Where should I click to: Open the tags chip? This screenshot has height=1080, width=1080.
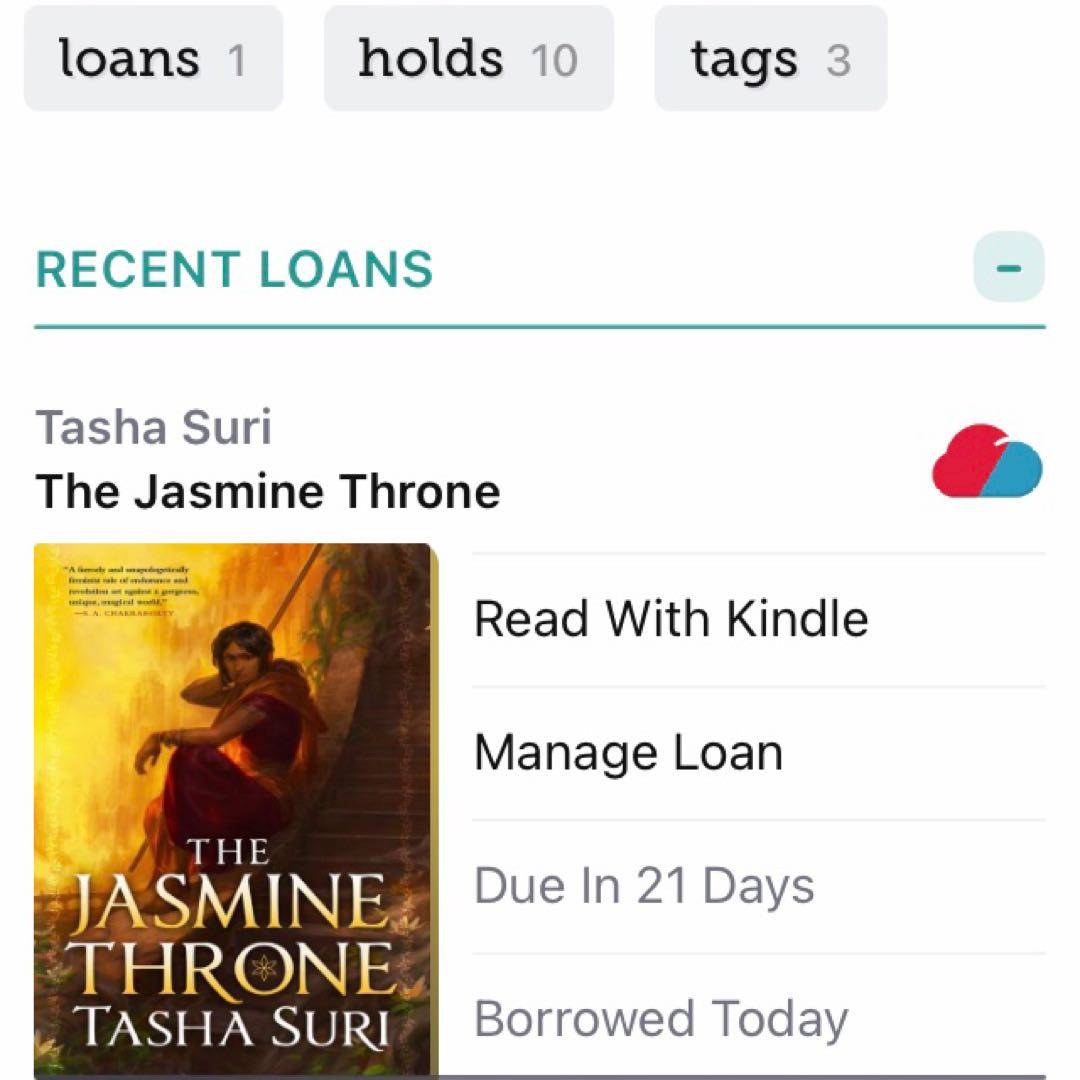tap(770, 59)
